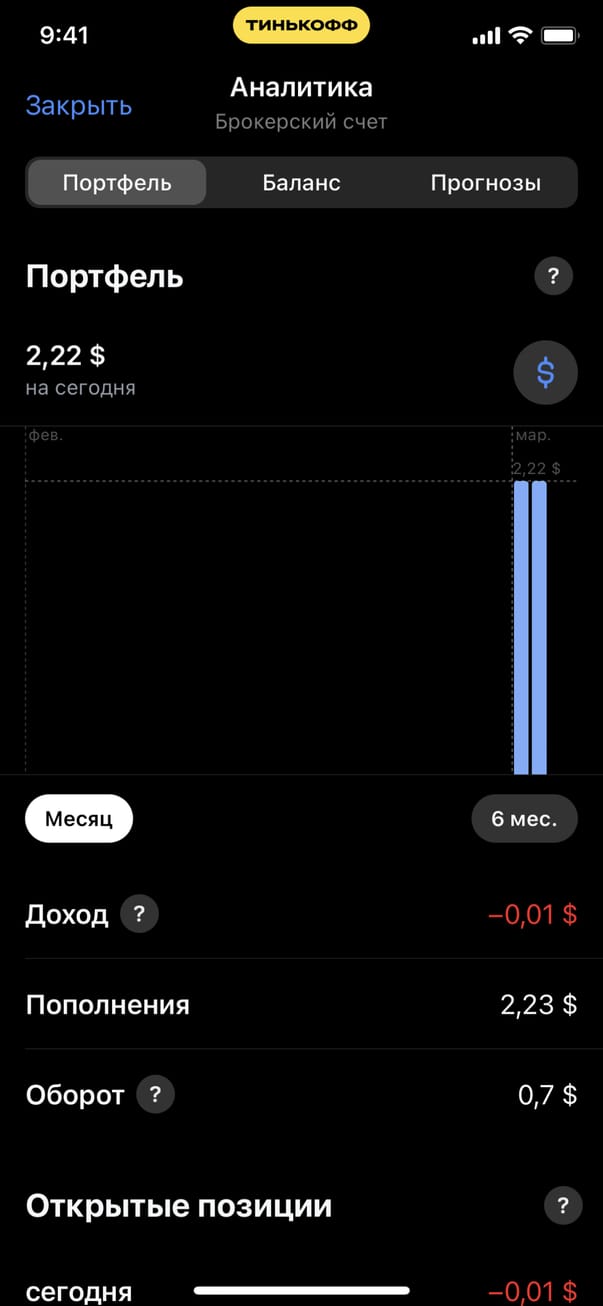
Task: Switch to the Баланс tab
Action: [x=301, y=183]
